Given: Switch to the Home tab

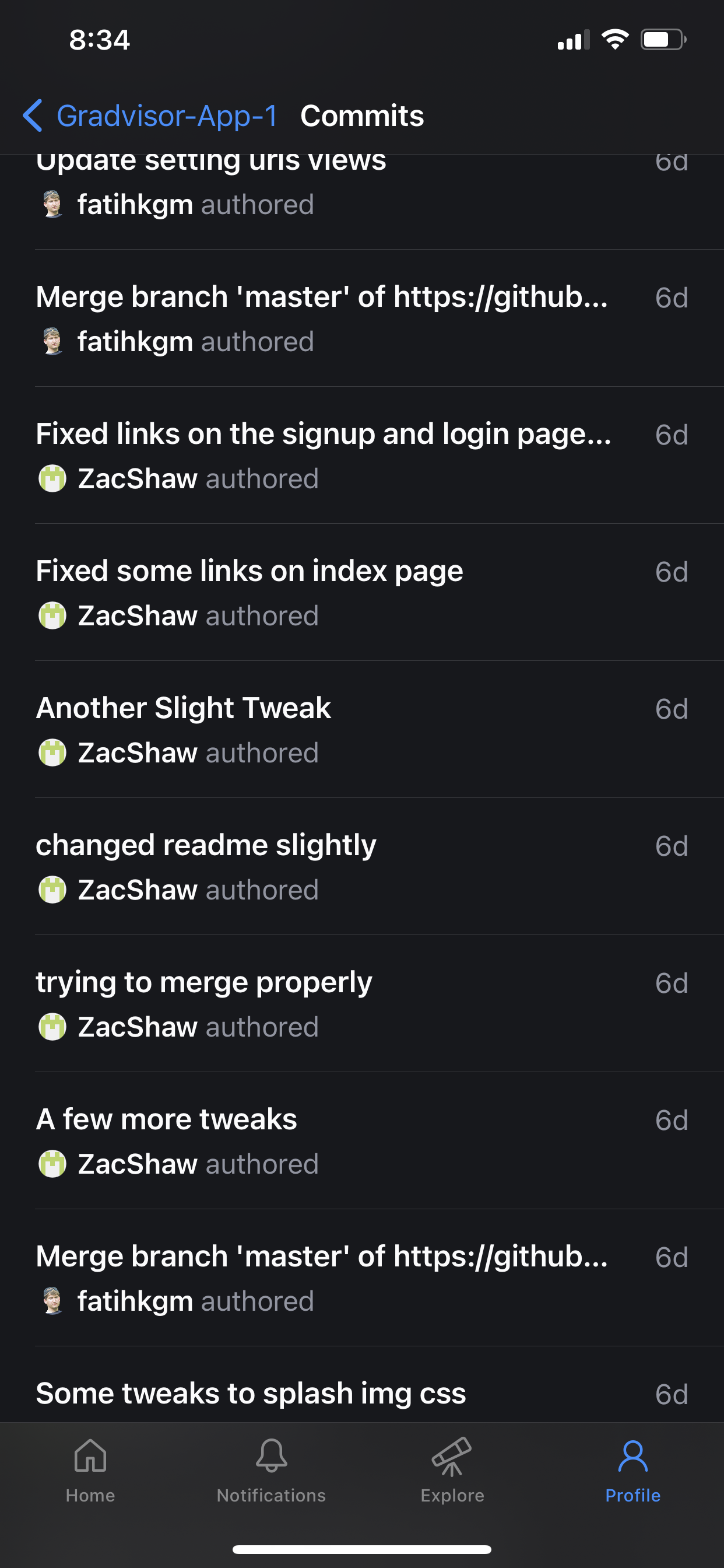Looking at the screenshot, I should point(91,1470).
